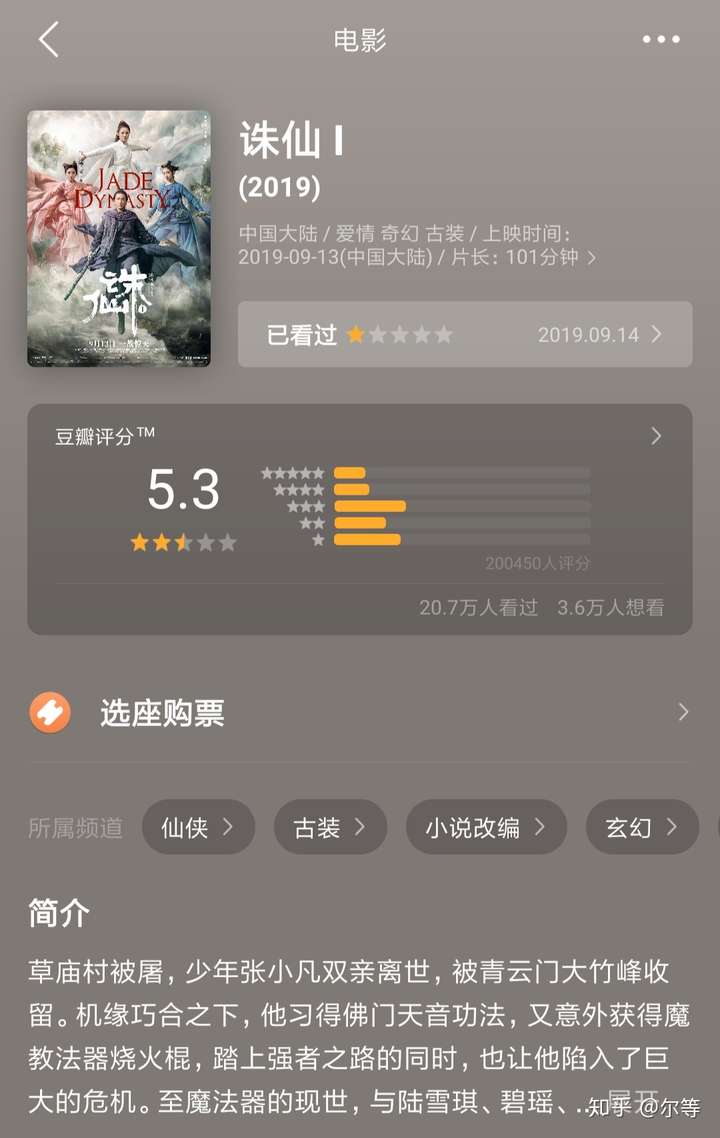Open Douban rating details via right chevron

point(656,436)
